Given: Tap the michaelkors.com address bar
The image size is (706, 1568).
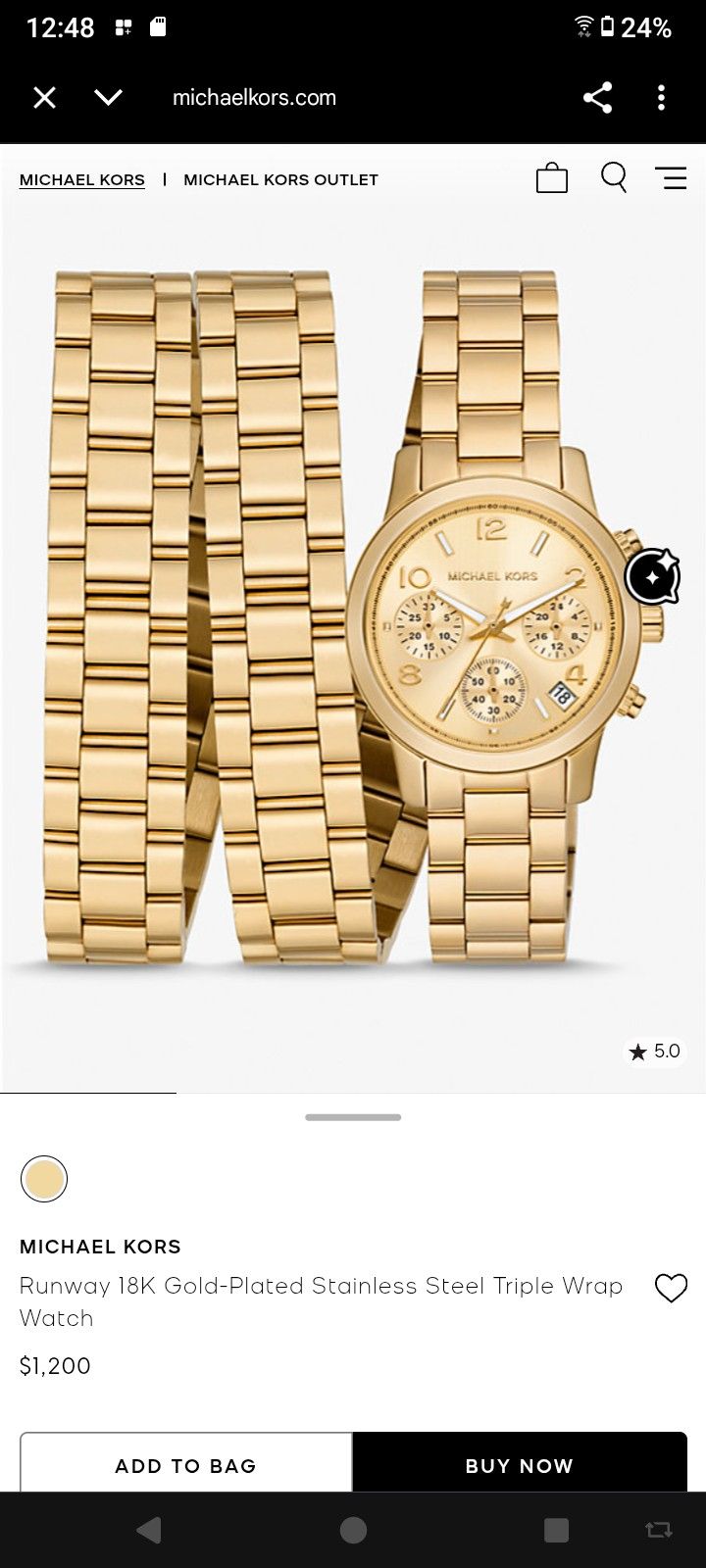Looking at the screenshot, I should (x=254, y=97).
